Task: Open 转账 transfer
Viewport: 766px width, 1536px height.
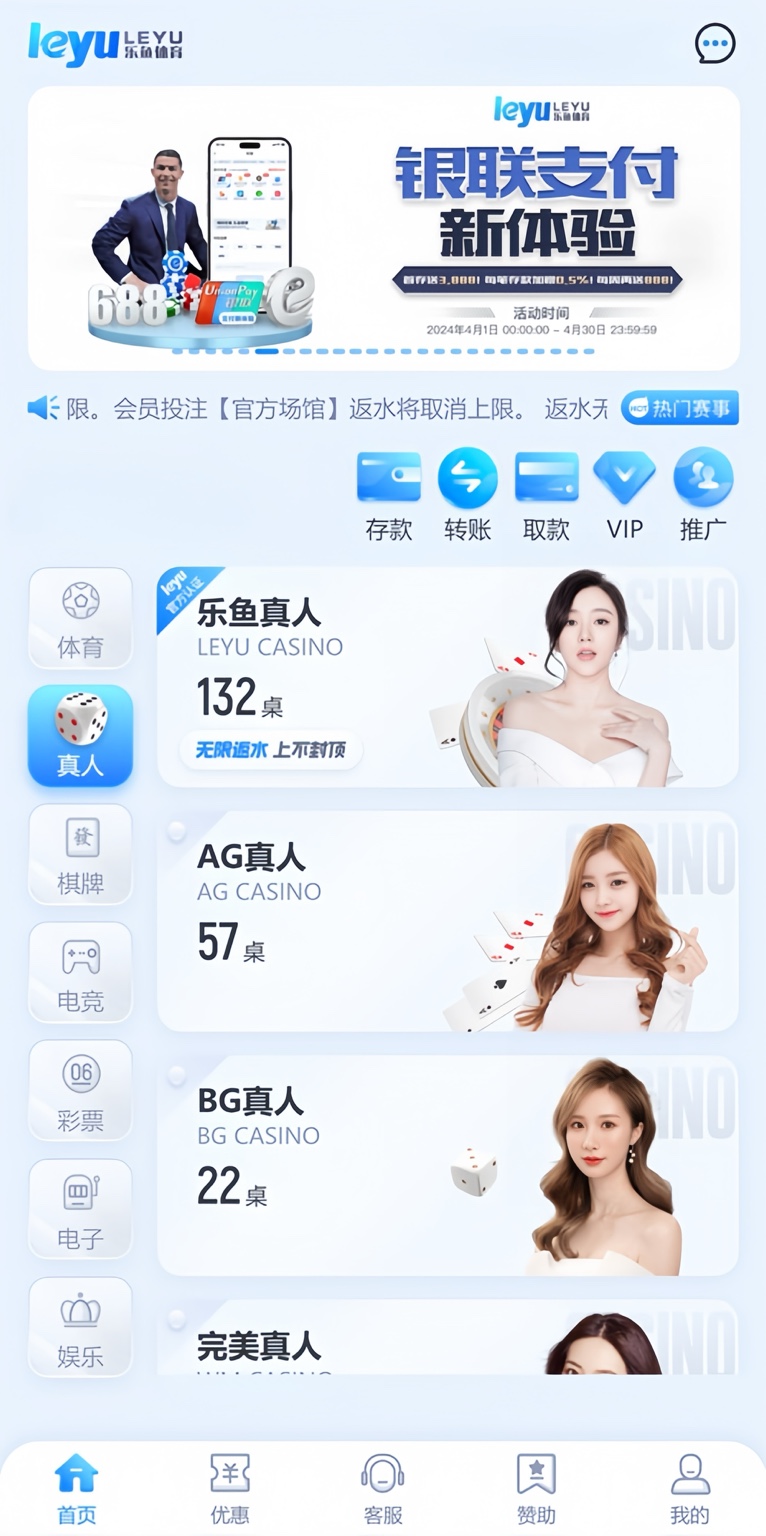Action: click(x=467, y=495)
